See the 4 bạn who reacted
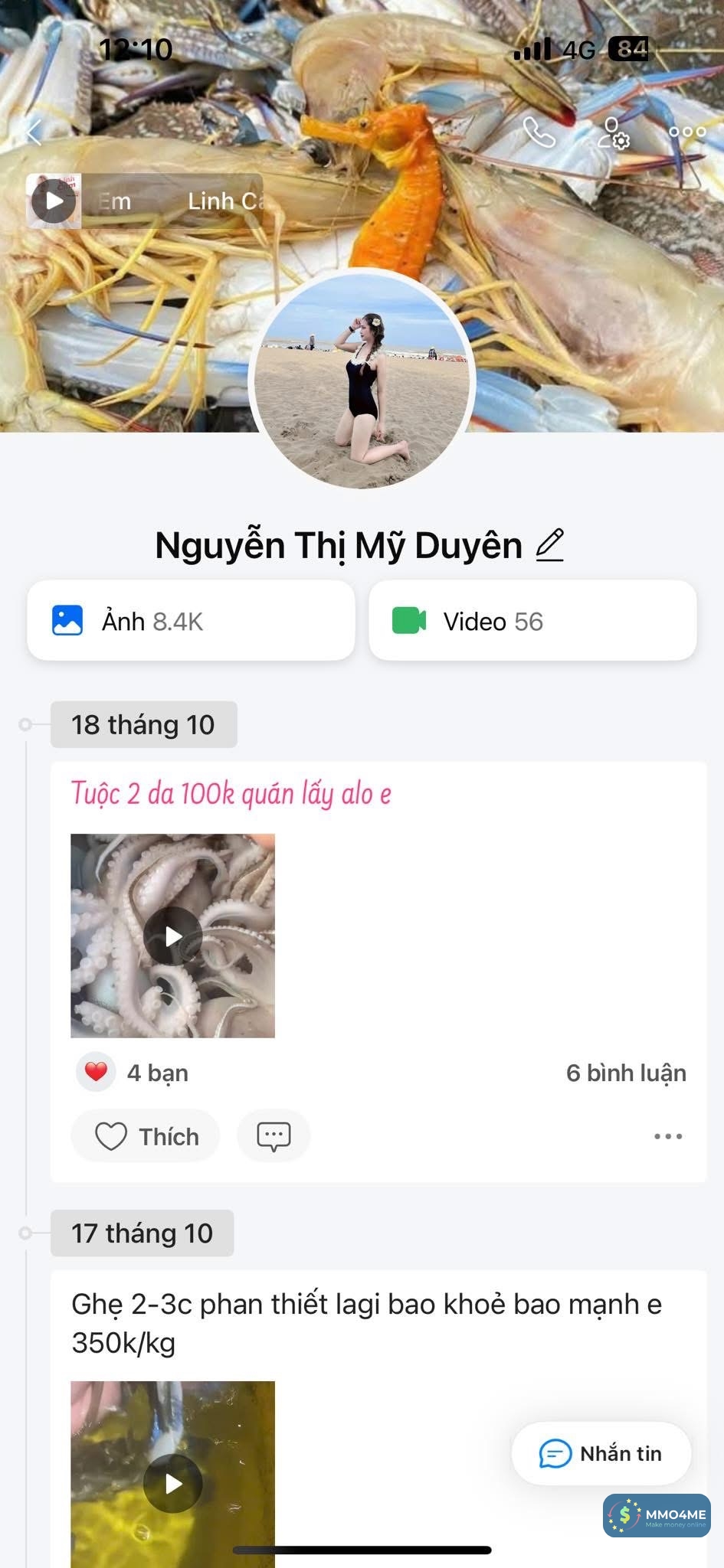The width and height of the screenshot is (724, 1568). [134, 1073]
